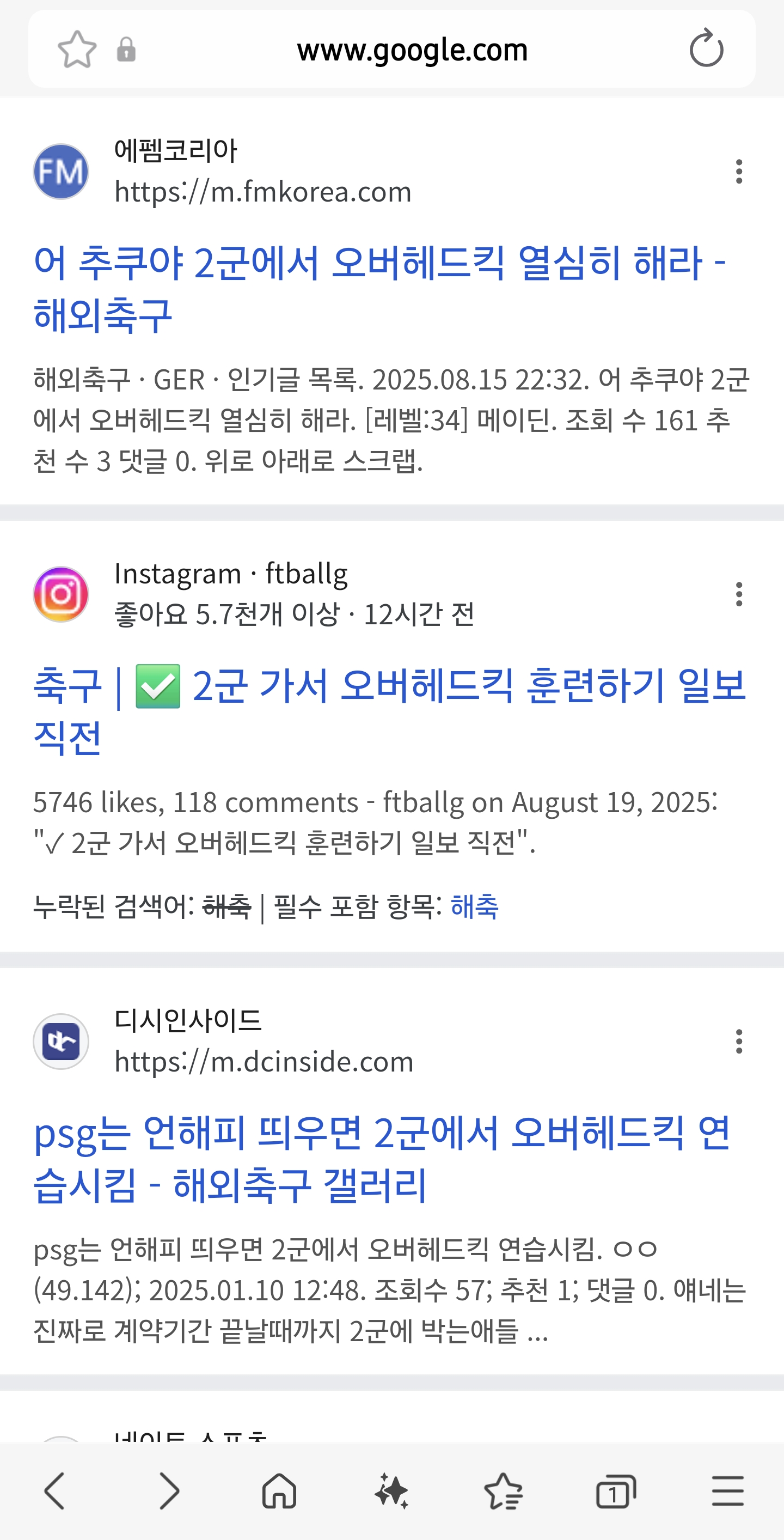Image resolution: width=784 pixels, height=1540 pixels.
Task: Open the 디시인사이드 psg 오버헤드킥 result
Action: 381,1159
